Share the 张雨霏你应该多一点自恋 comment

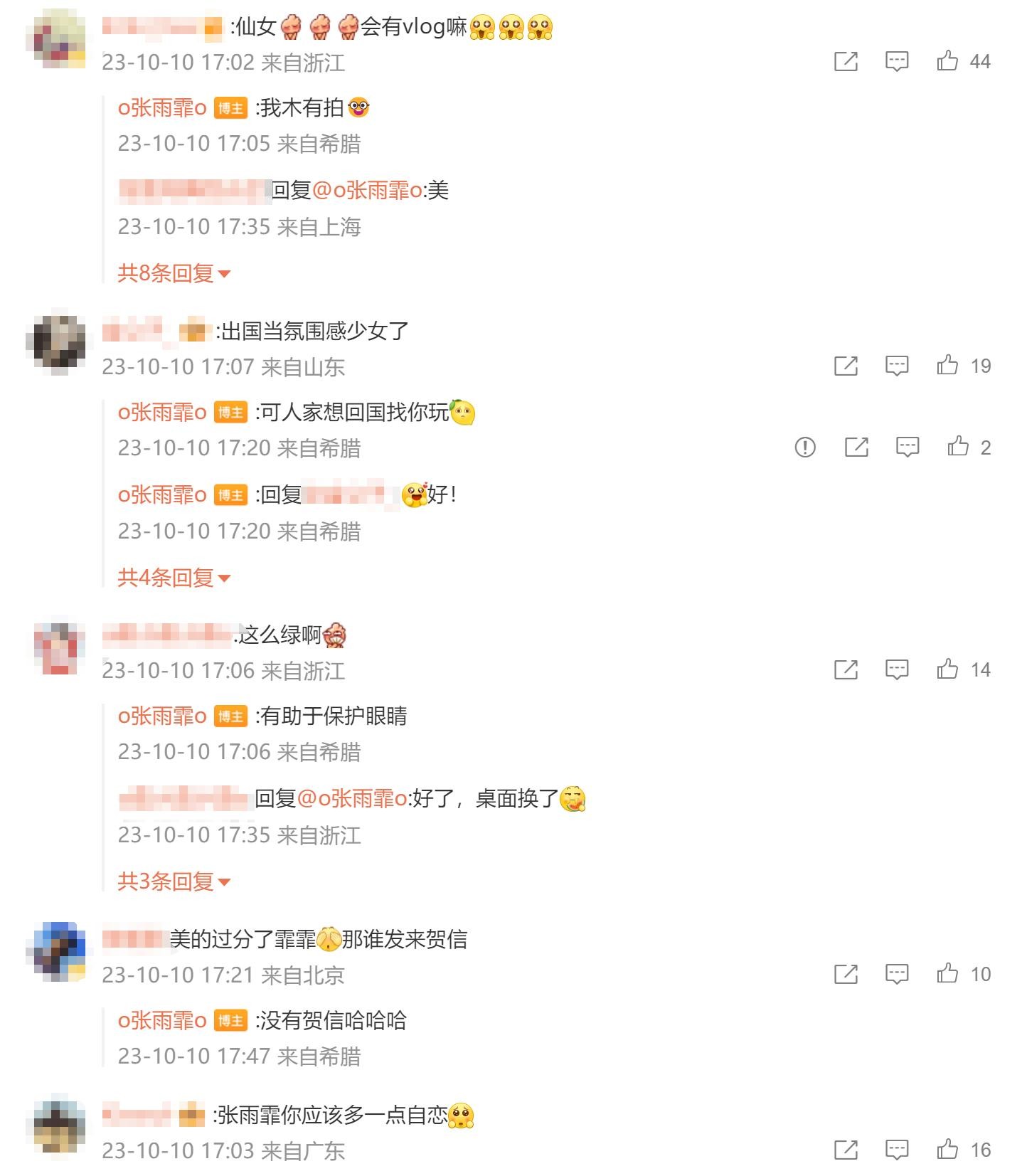point(845,1150)
